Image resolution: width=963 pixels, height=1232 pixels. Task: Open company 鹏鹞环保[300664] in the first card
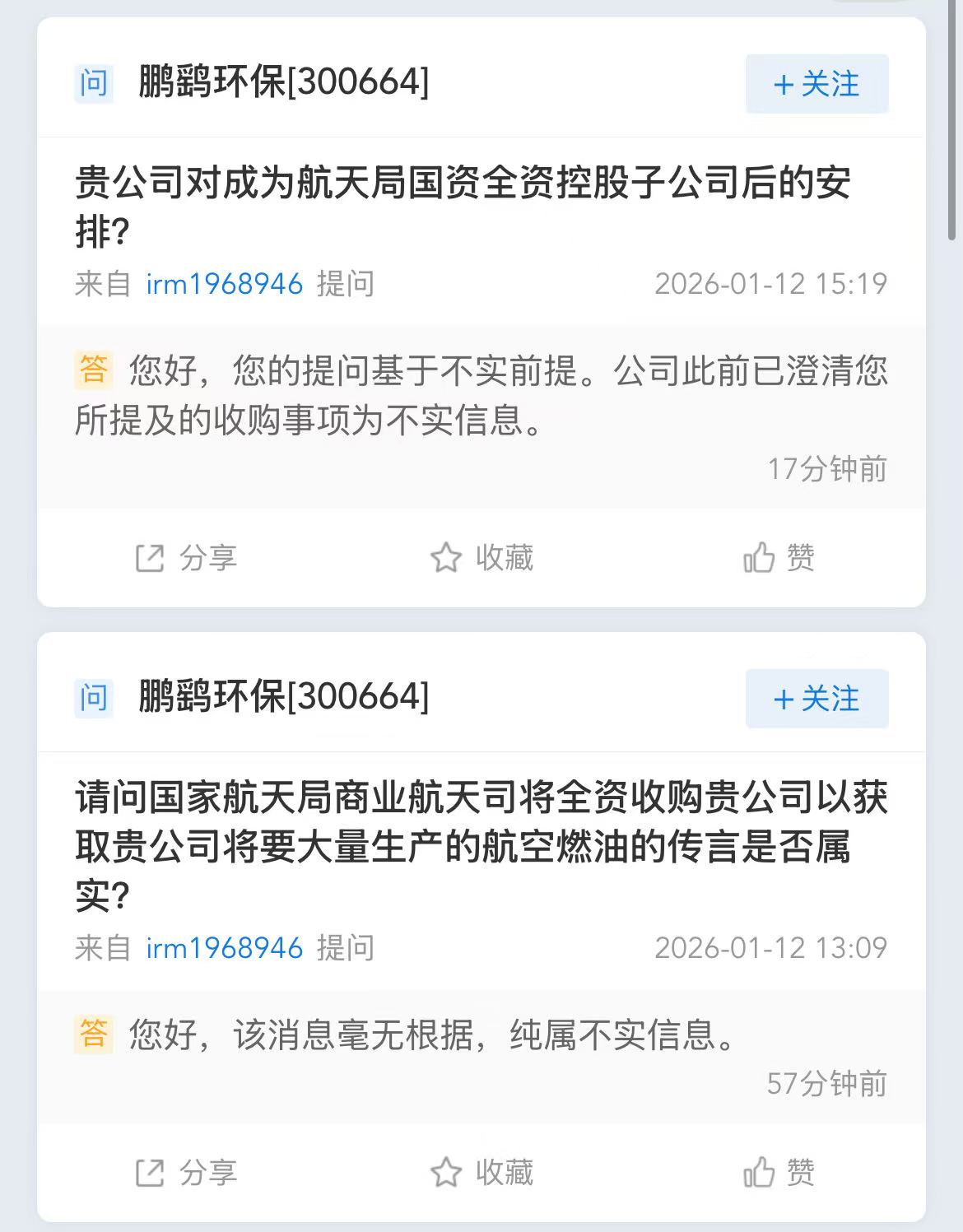pyautogui.click(x=283, y=82)
